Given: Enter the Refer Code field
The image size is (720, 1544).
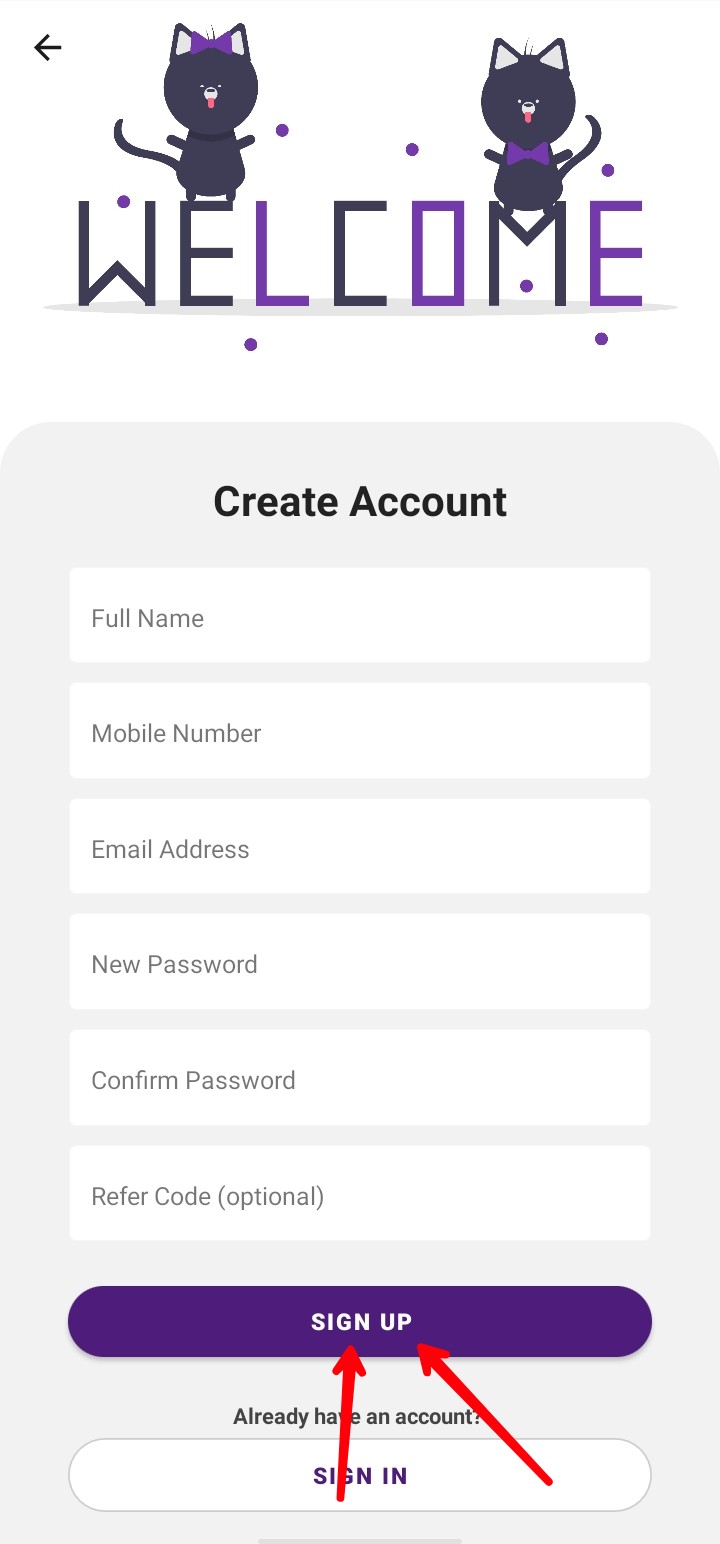Looking at the screenshot, I should 360,1193.
